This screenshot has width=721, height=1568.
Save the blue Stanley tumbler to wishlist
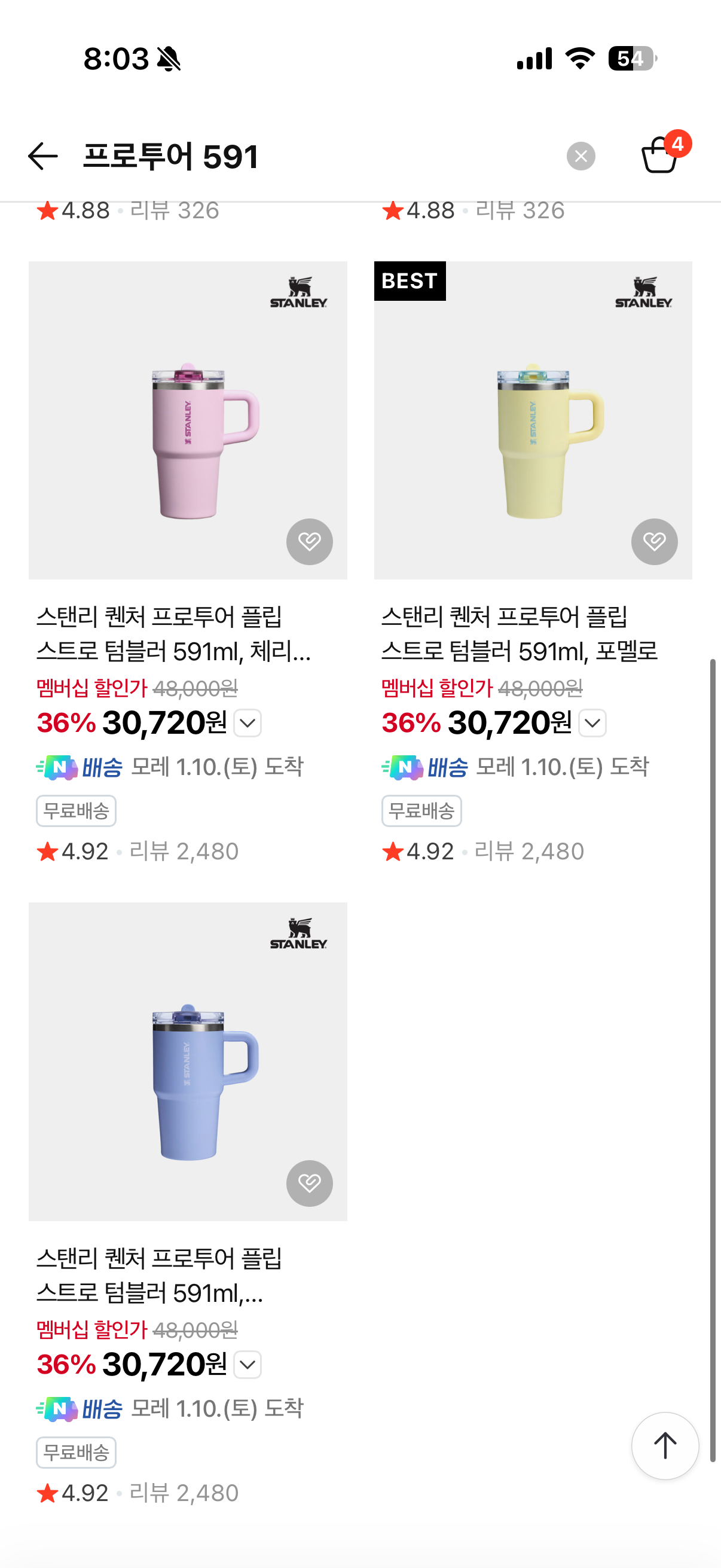coord(309,1183)
